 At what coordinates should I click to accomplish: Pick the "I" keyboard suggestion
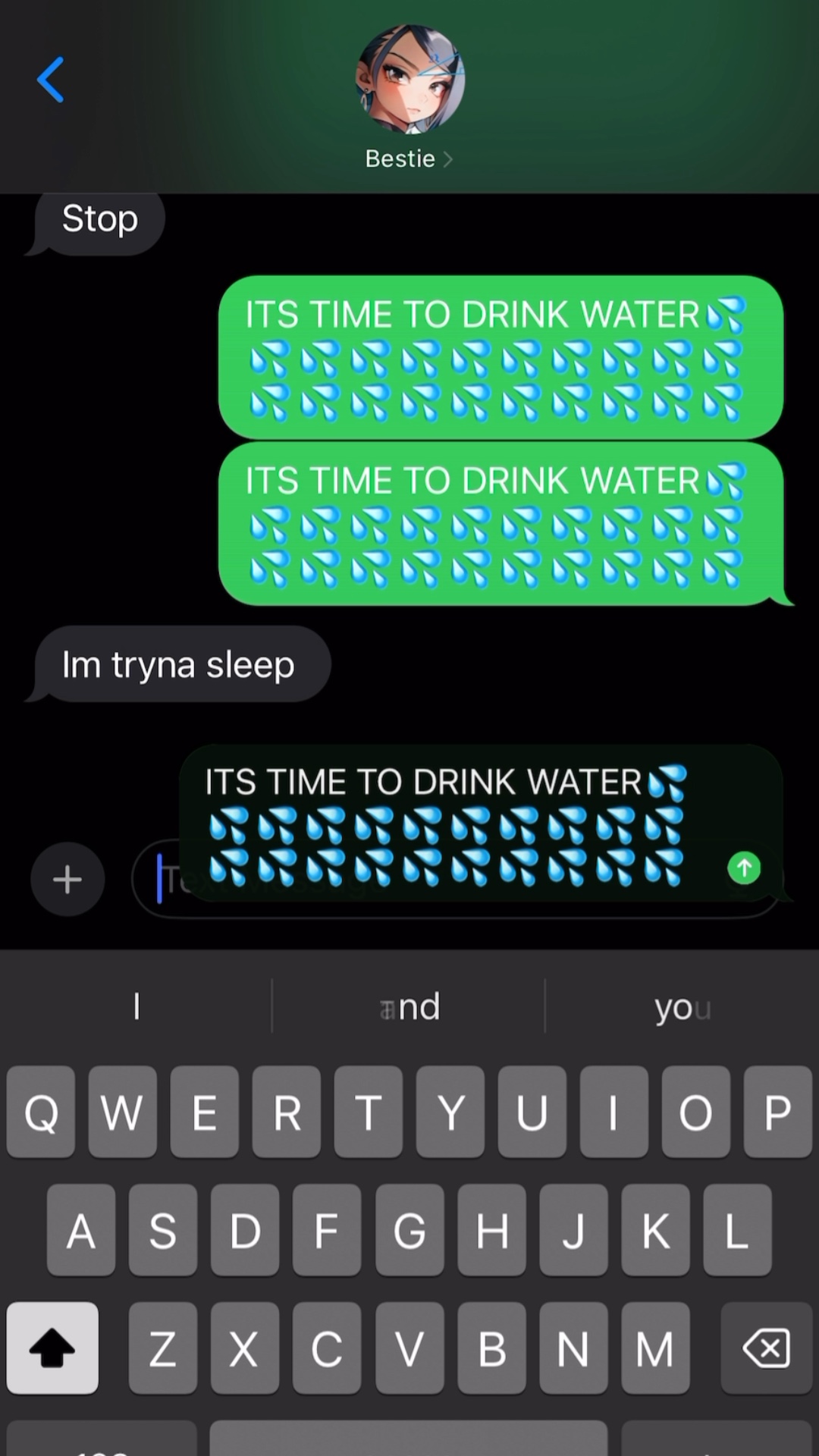(136, 1007)
